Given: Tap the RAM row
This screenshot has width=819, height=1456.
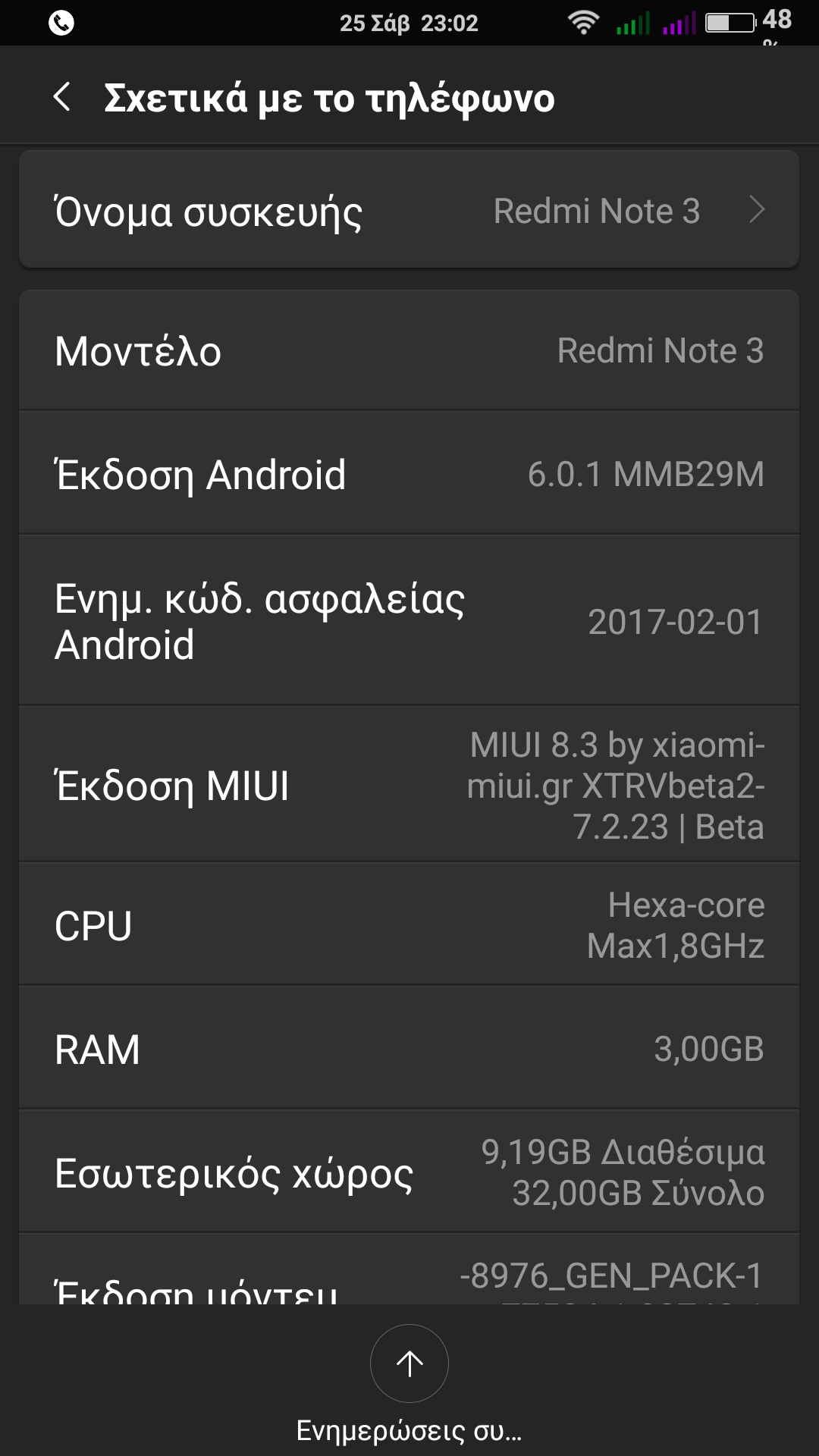Looking at the screenshot, I should click(x=409, y=1049).
